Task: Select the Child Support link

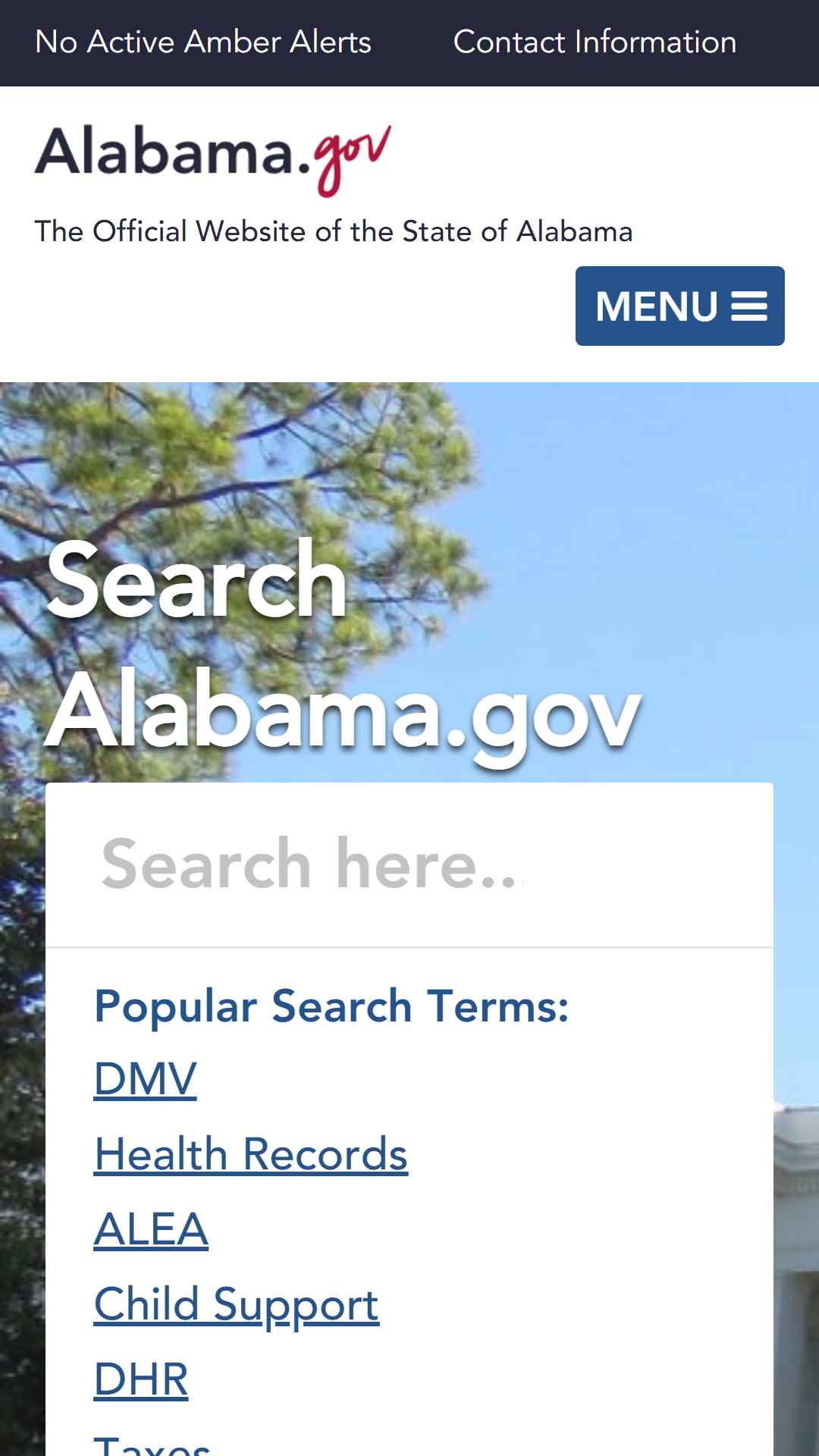Action: click(x=237, y=1305)
